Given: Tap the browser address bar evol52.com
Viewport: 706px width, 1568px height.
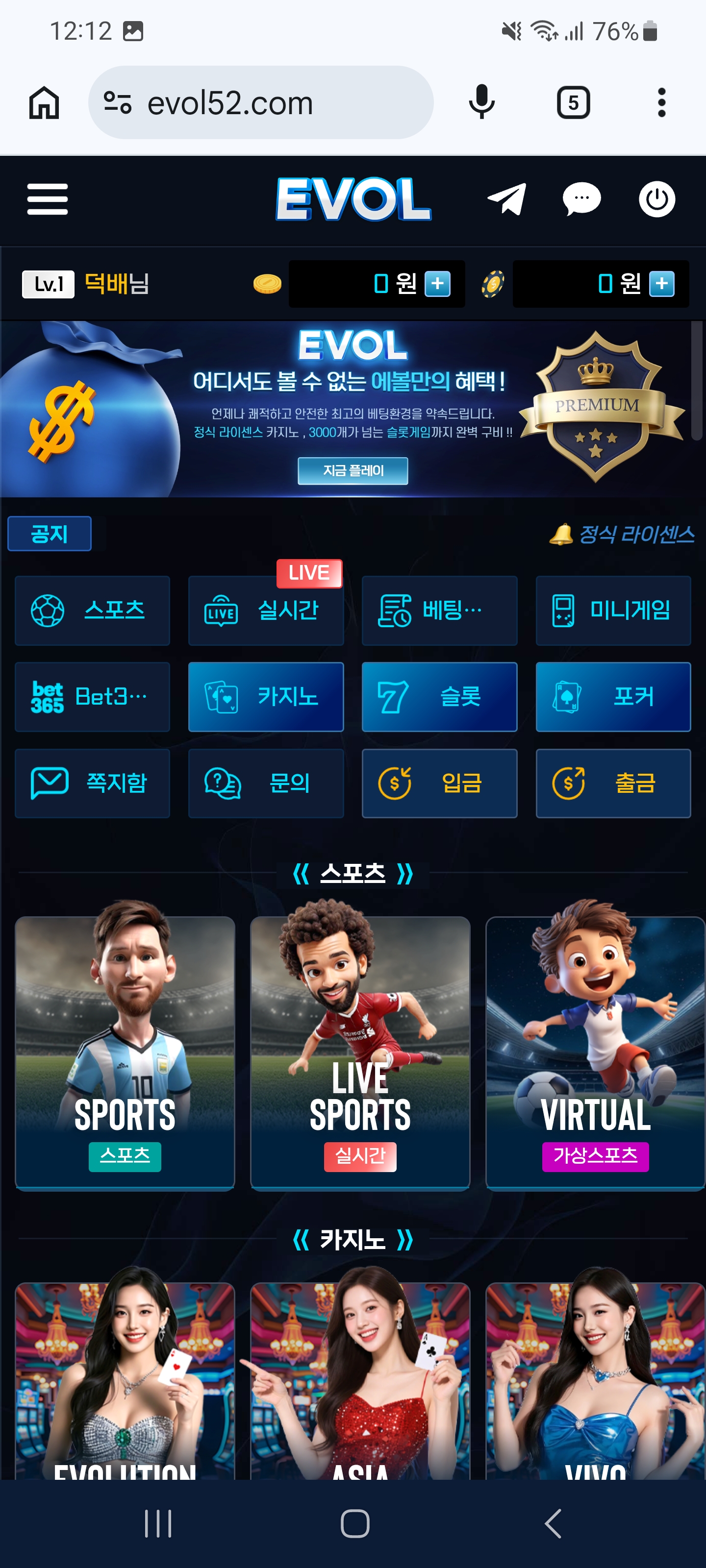Looking at the screenshot, I should (261, 103).
